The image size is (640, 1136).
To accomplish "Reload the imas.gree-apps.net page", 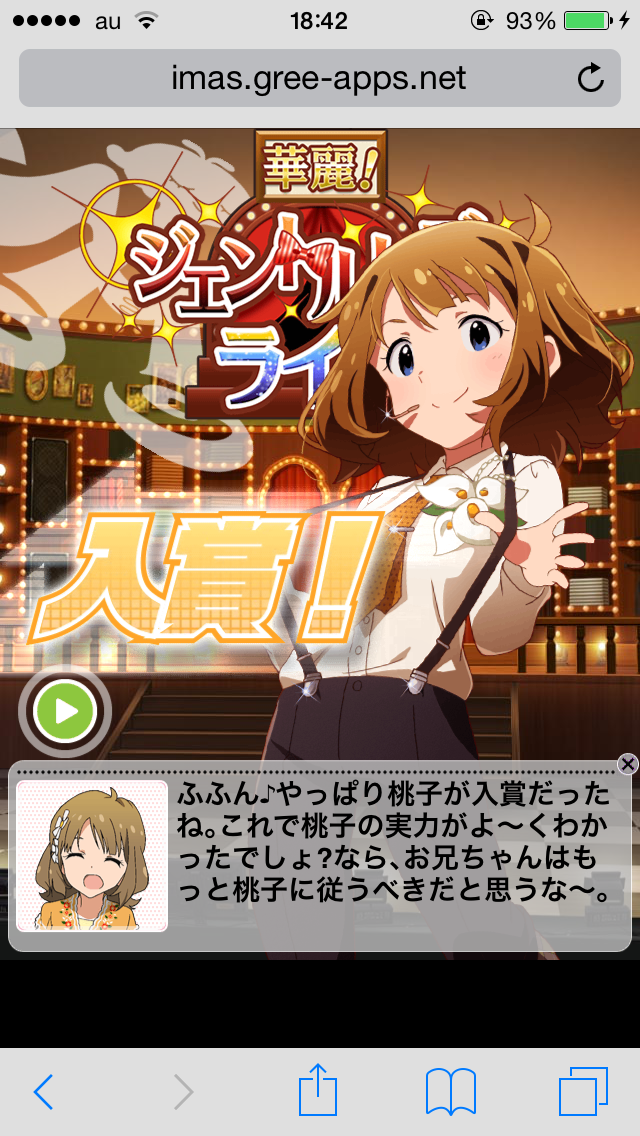I will (591, 78).
